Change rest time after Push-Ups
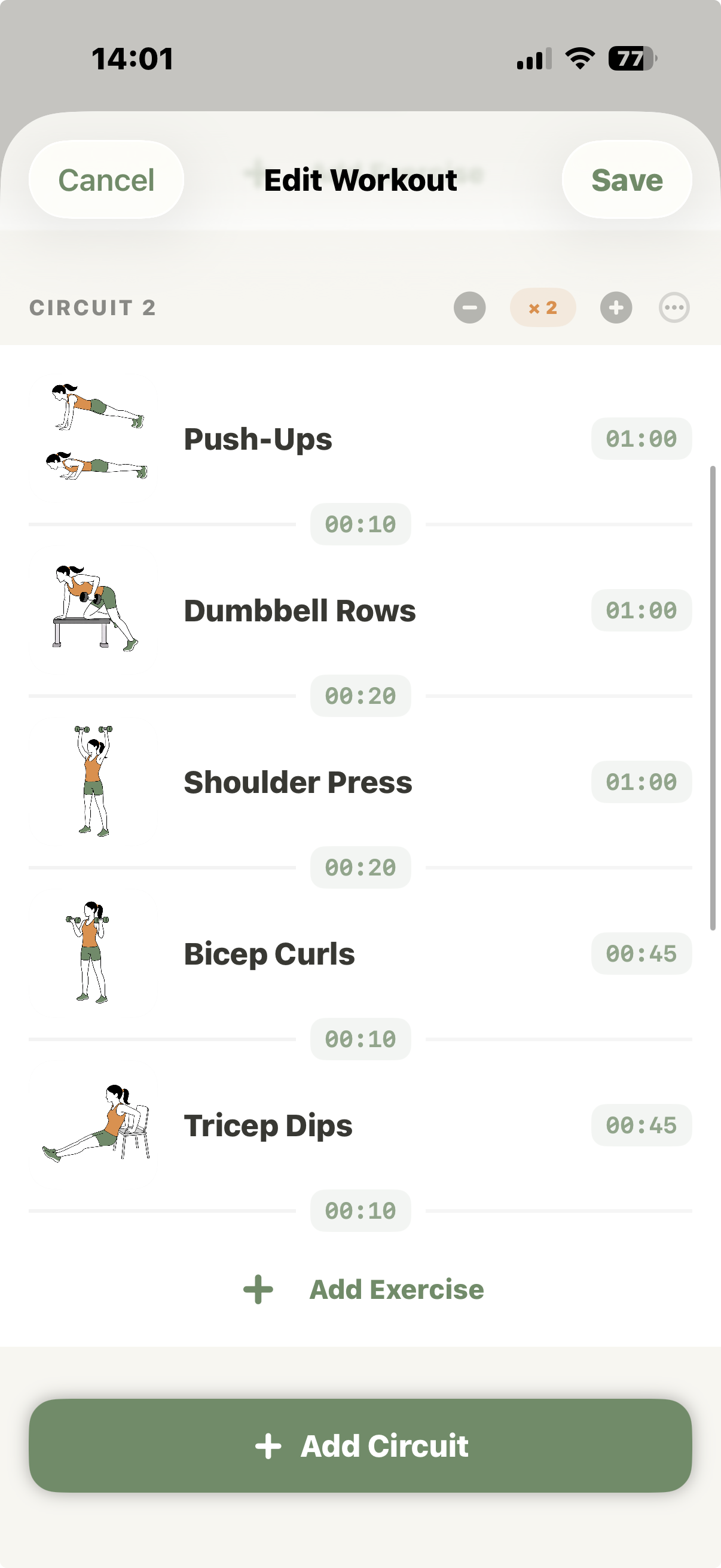 [x=360, y=524]
